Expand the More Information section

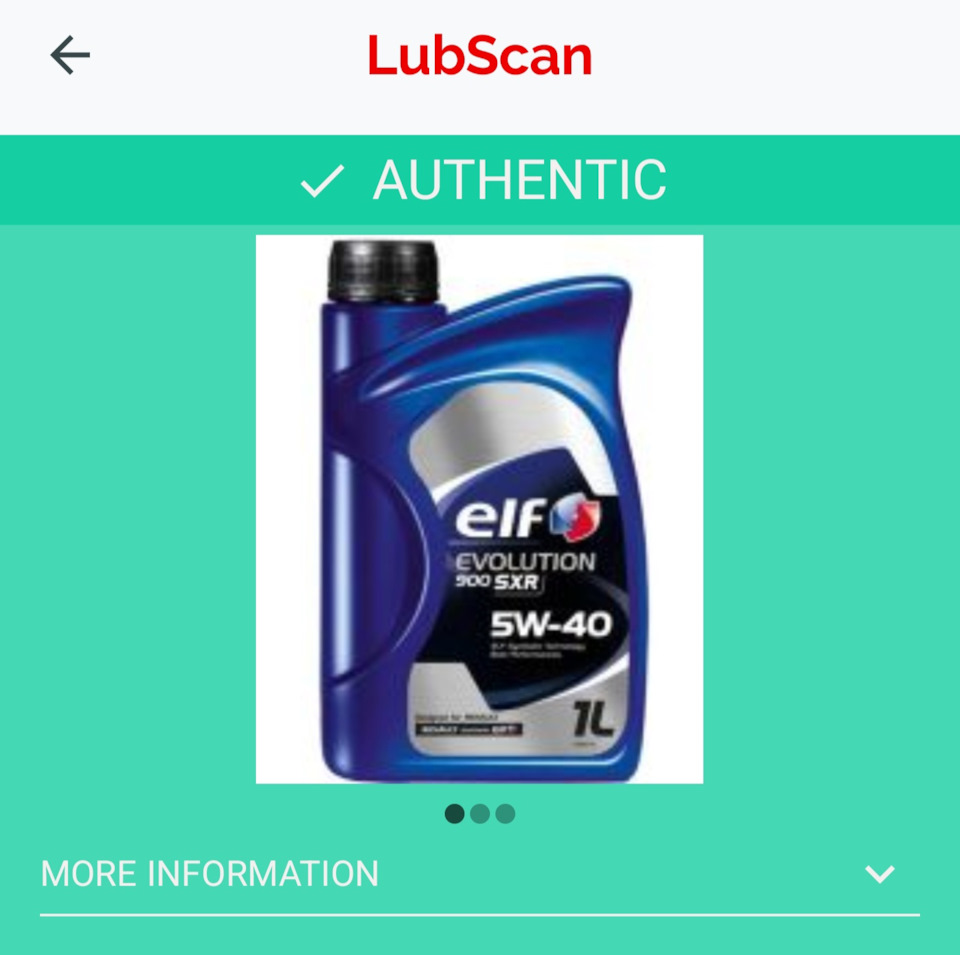click(x=879, y=874)
